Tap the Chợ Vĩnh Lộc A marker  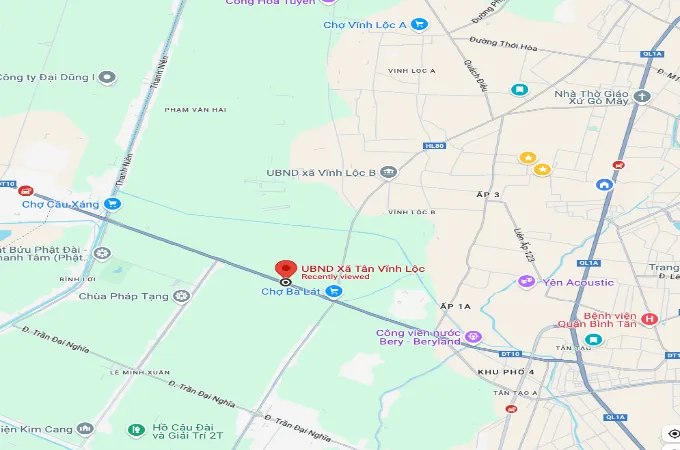421,25
